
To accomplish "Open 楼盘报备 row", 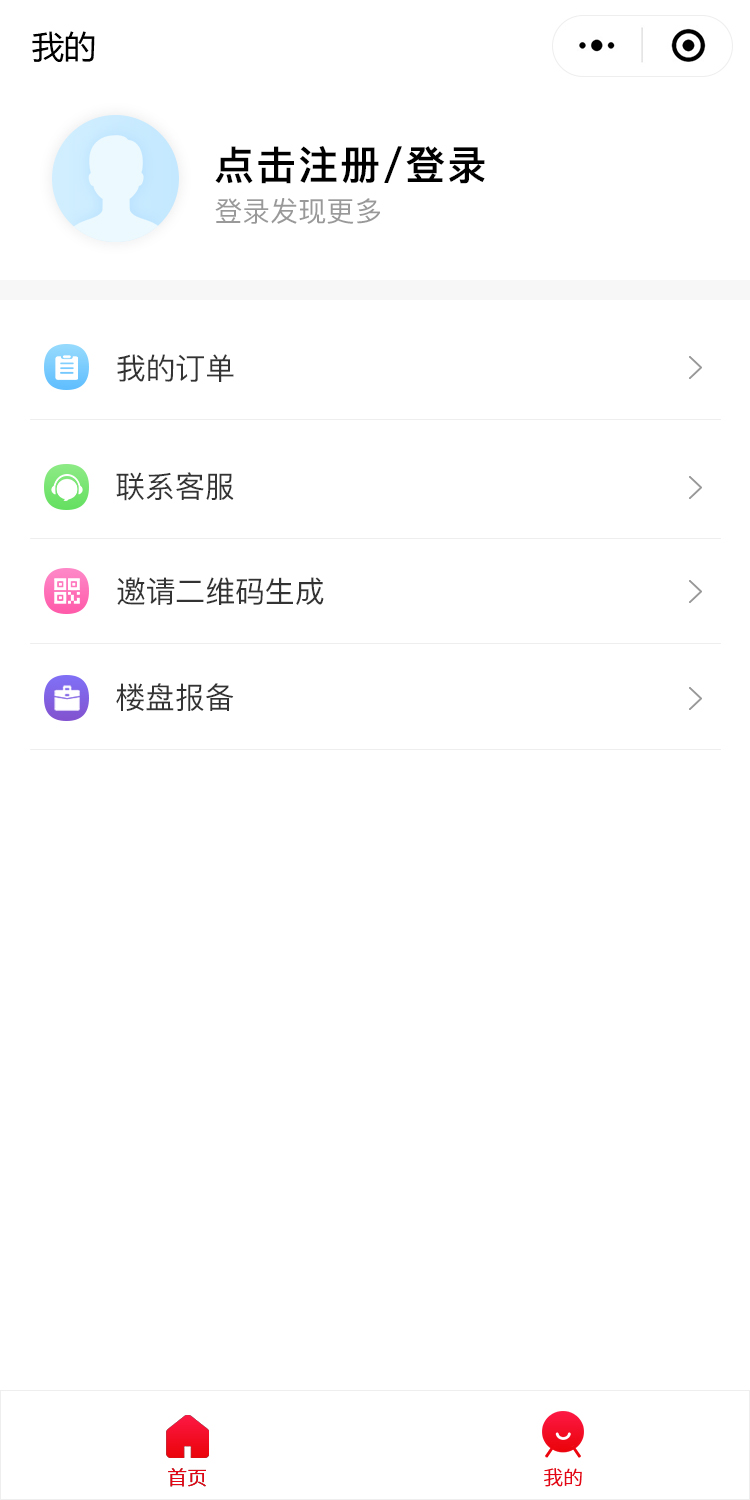I will pos(375,697).
